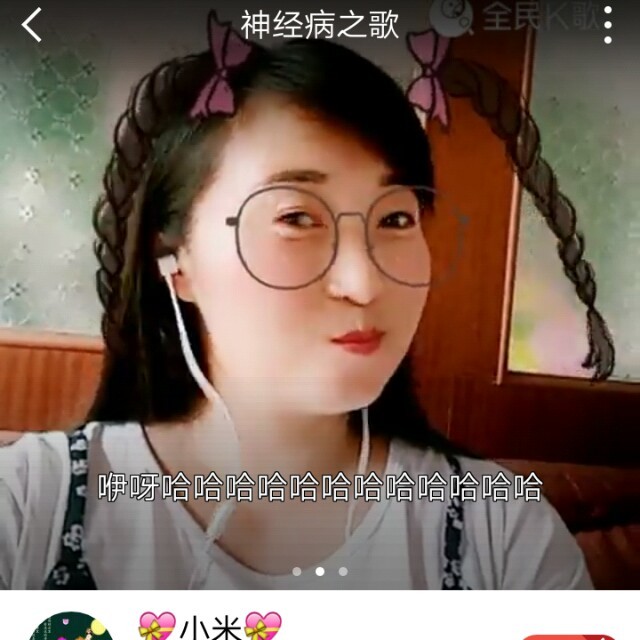Open the username 小米
This screenshot has width=640, height=640.
coord(209,626)
